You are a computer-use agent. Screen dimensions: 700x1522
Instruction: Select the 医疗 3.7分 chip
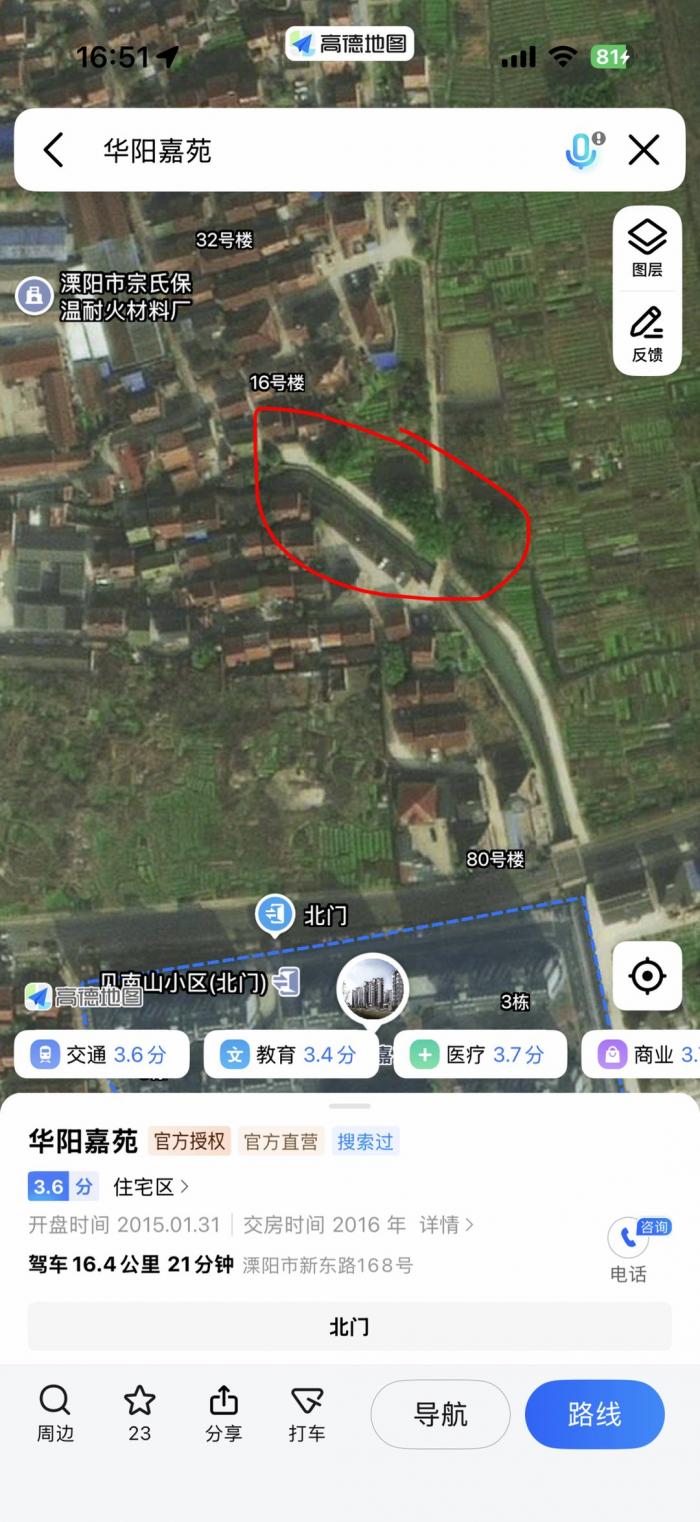480,1054
